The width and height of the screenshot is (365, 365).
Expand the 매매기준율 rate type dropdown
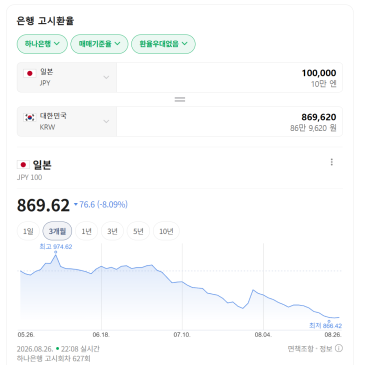point(99,44)
